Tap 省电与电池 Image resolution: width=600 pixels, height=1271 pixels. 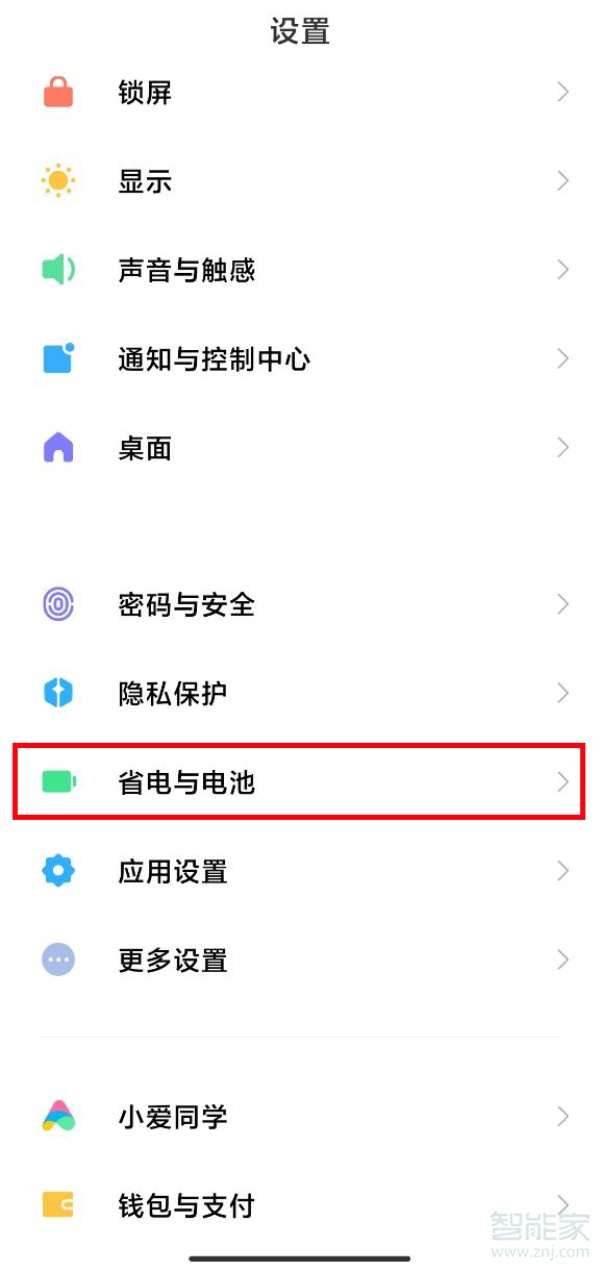(x=300, y=782)
